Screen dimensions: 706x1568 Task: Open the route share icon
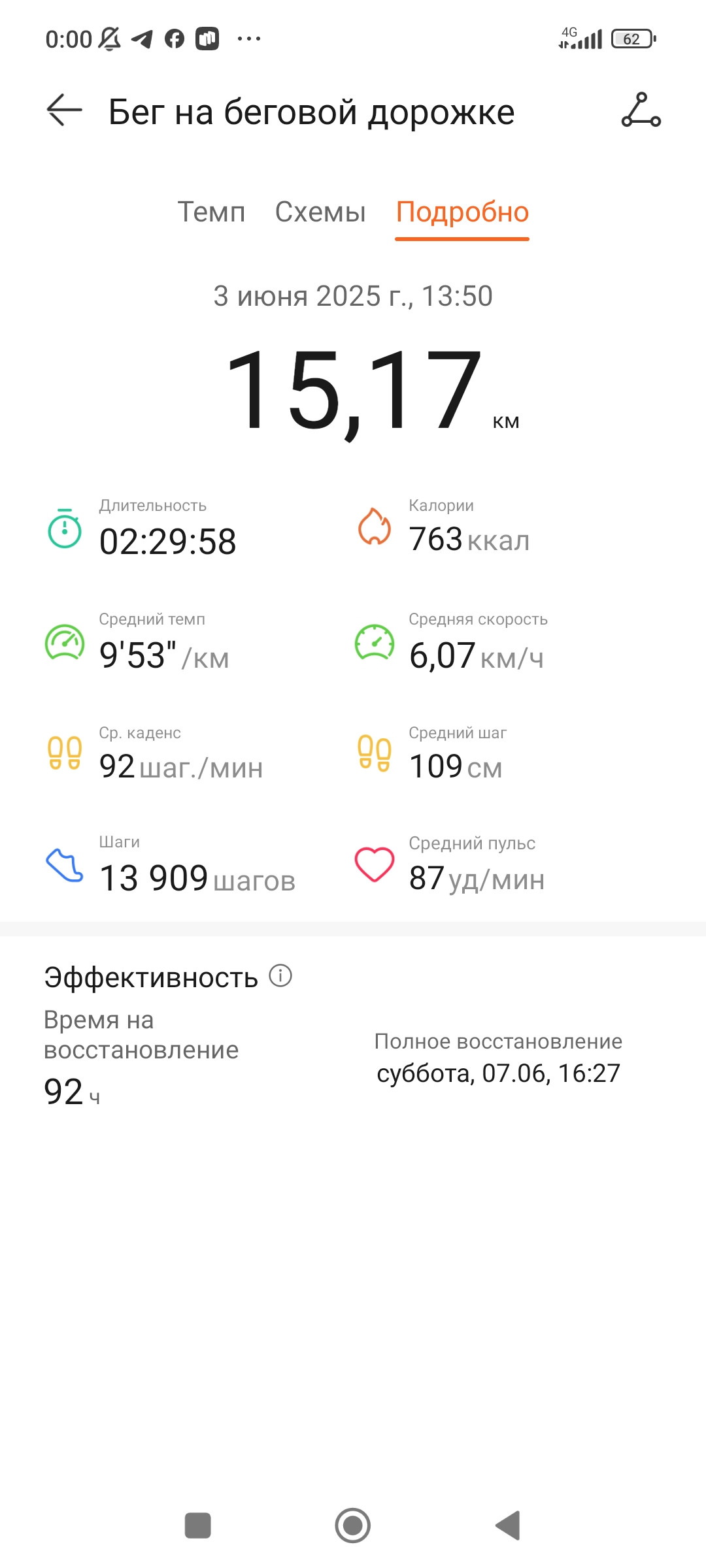[x=641, y=110]
